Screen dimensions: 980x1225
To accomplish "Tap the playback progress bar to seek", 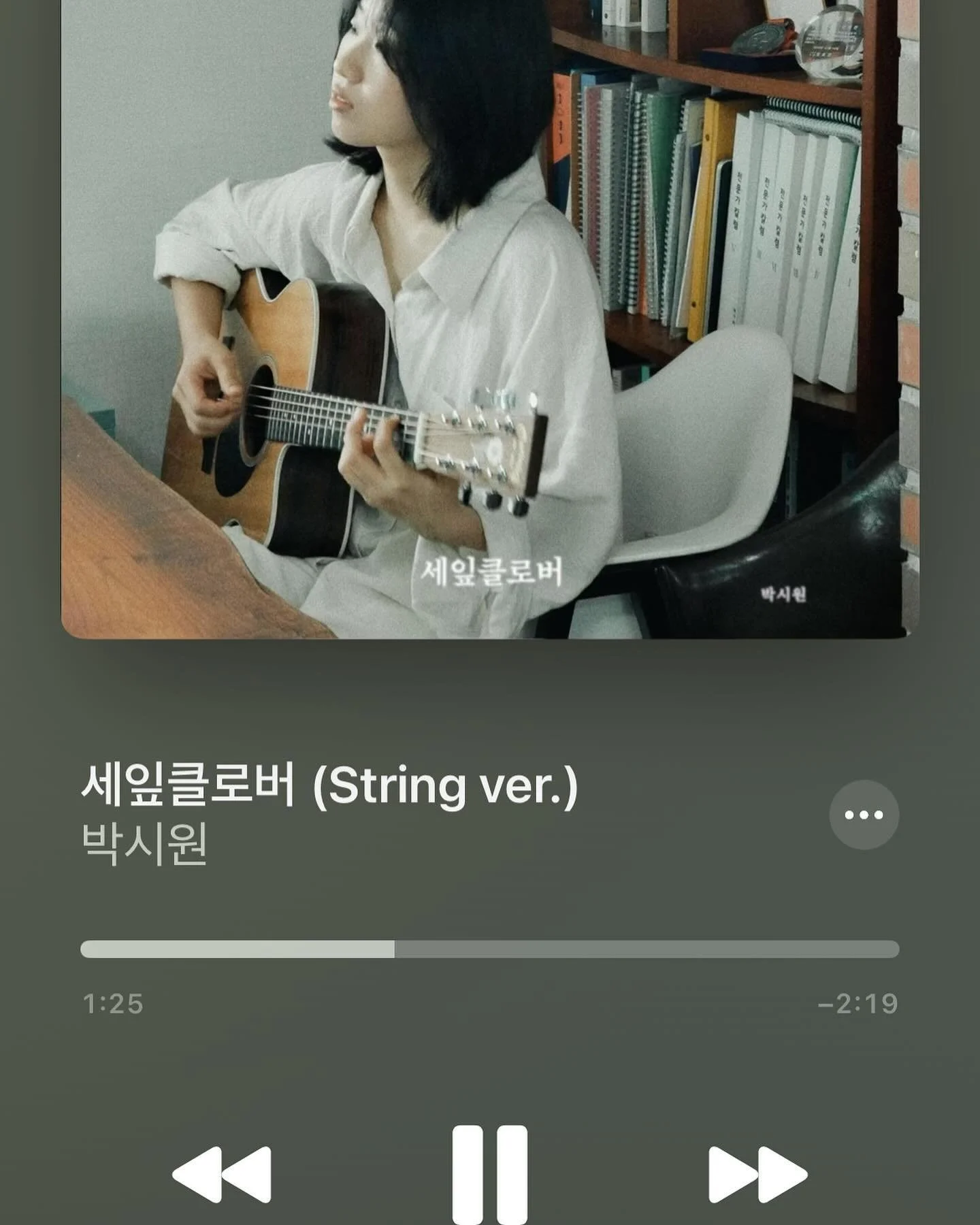I will click(x=490, y=949).
